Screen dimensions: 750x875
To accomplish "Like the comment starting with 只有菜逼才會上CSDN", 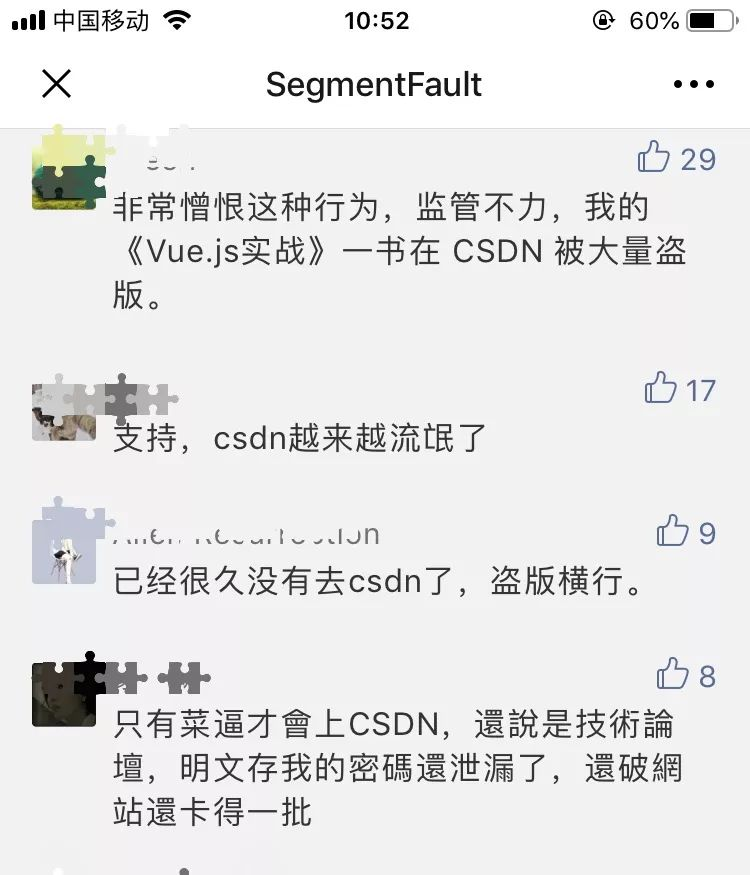I will click(673, 675).
